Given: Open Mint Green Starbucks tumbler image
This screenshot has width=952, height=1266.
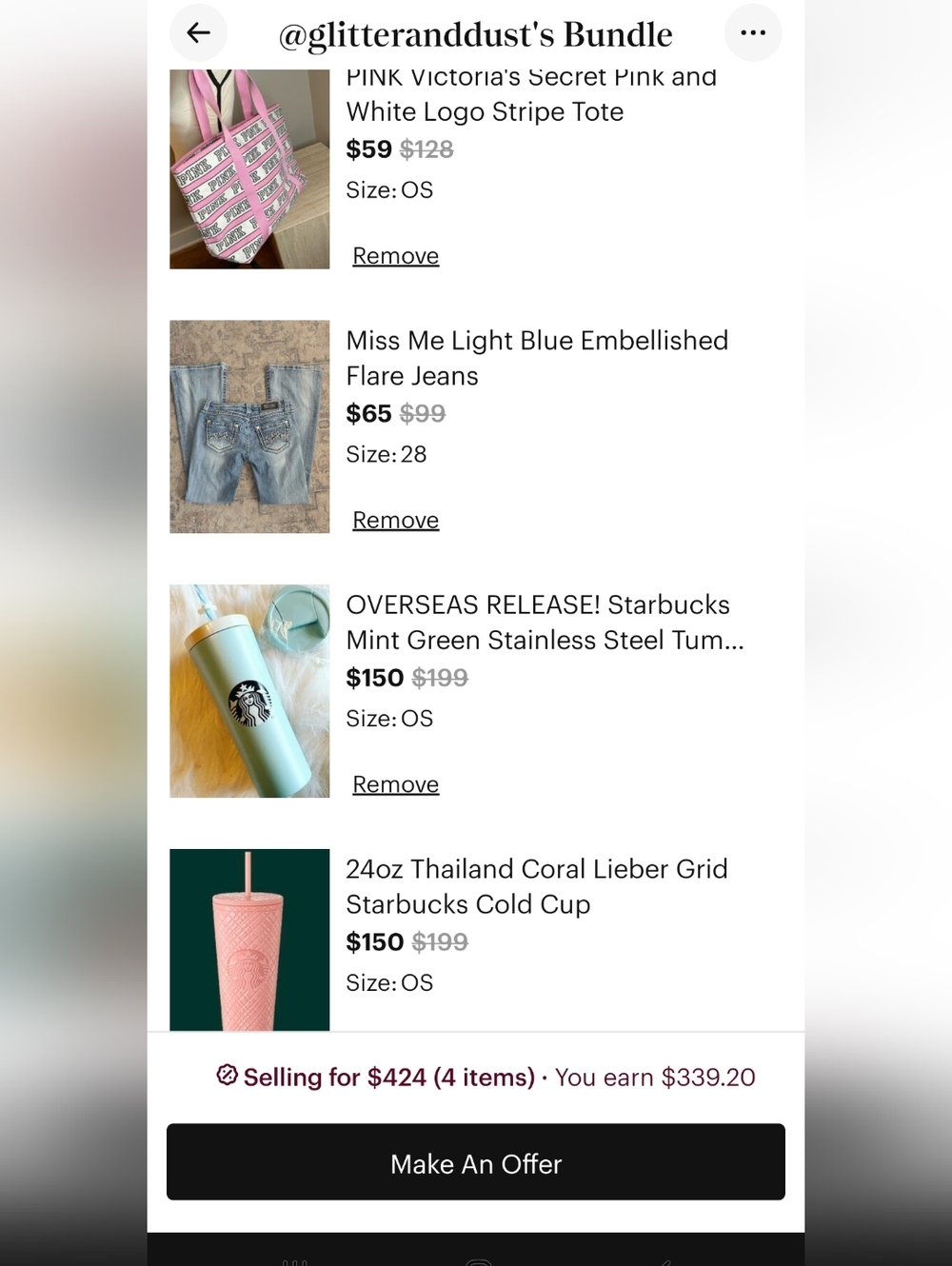Looking at the screenshot, I should (x=249, y=691).
